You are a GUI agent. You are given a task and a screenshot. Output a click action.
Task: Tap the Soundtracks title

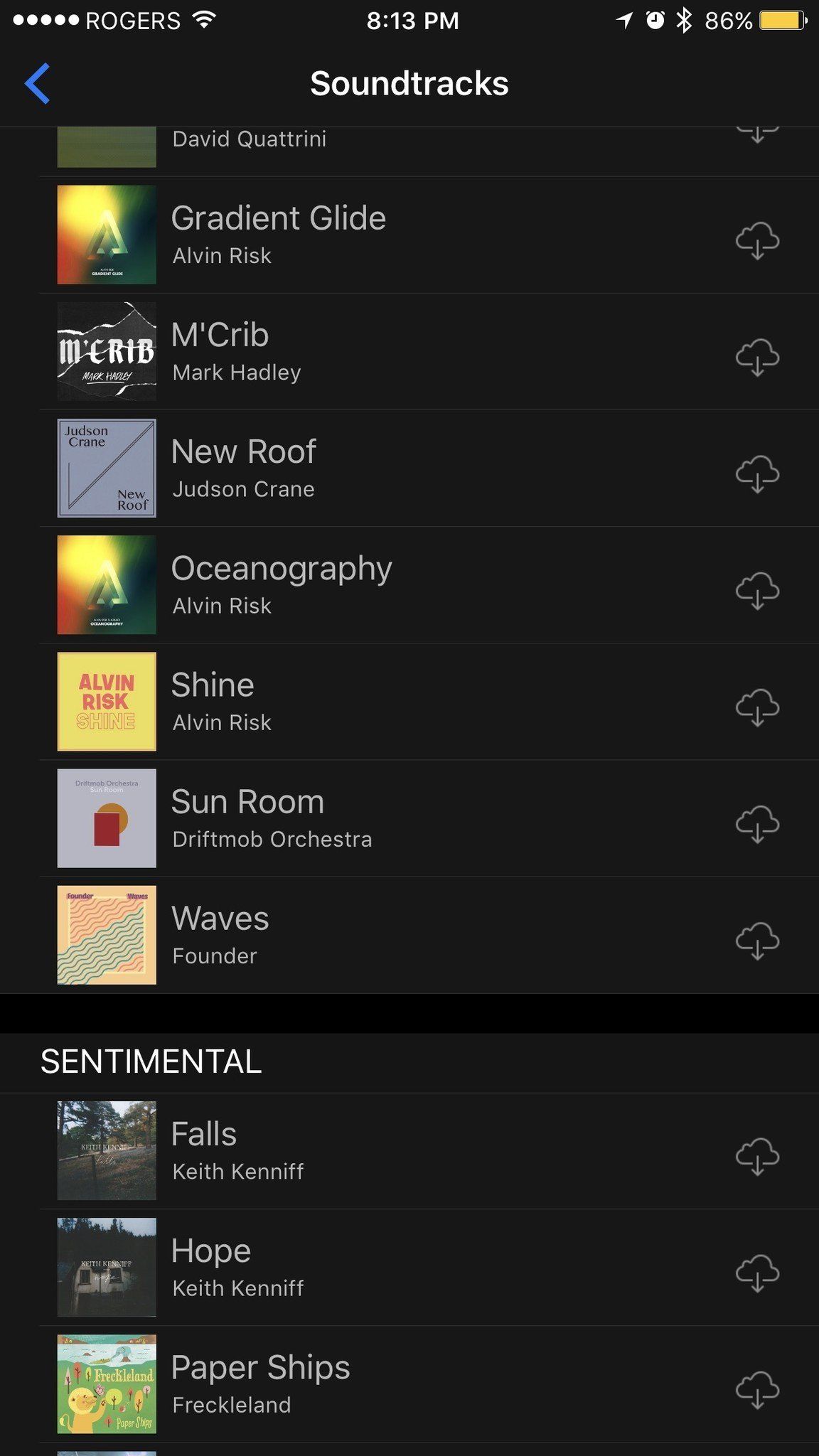tap(409, 83)
